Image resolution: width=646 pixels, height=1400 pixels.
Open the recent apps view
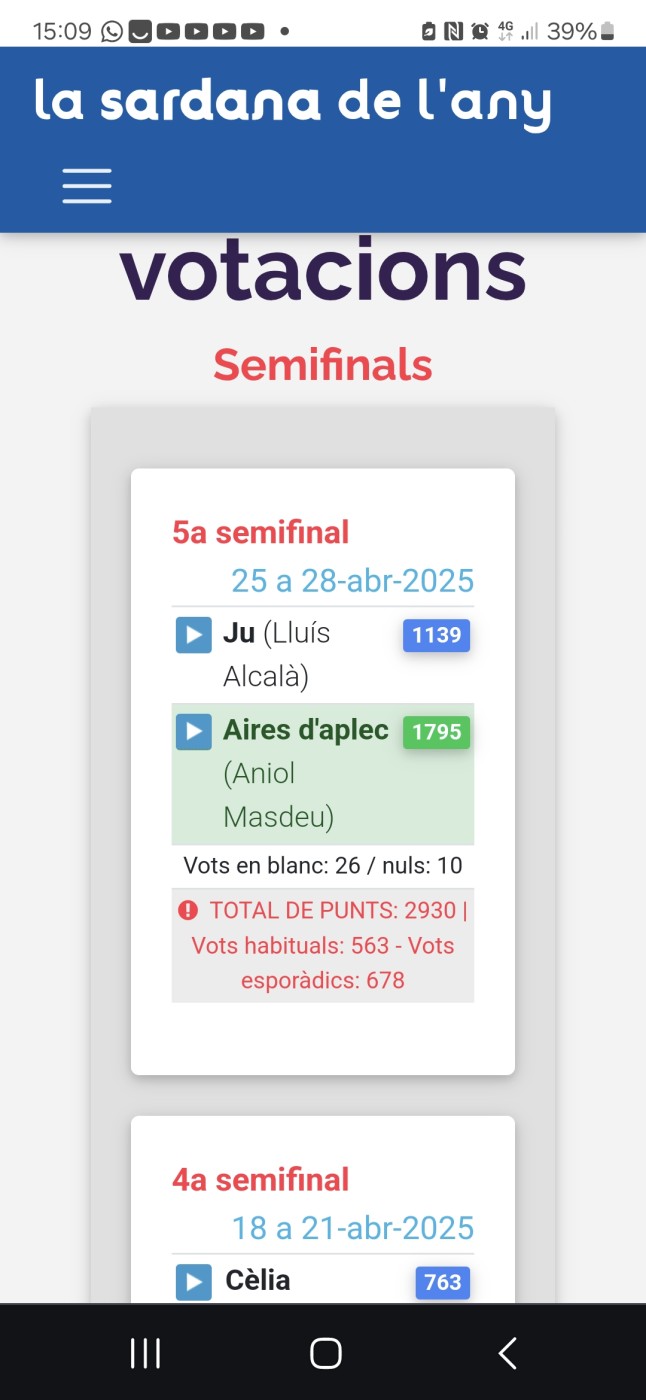point(146,1353)
